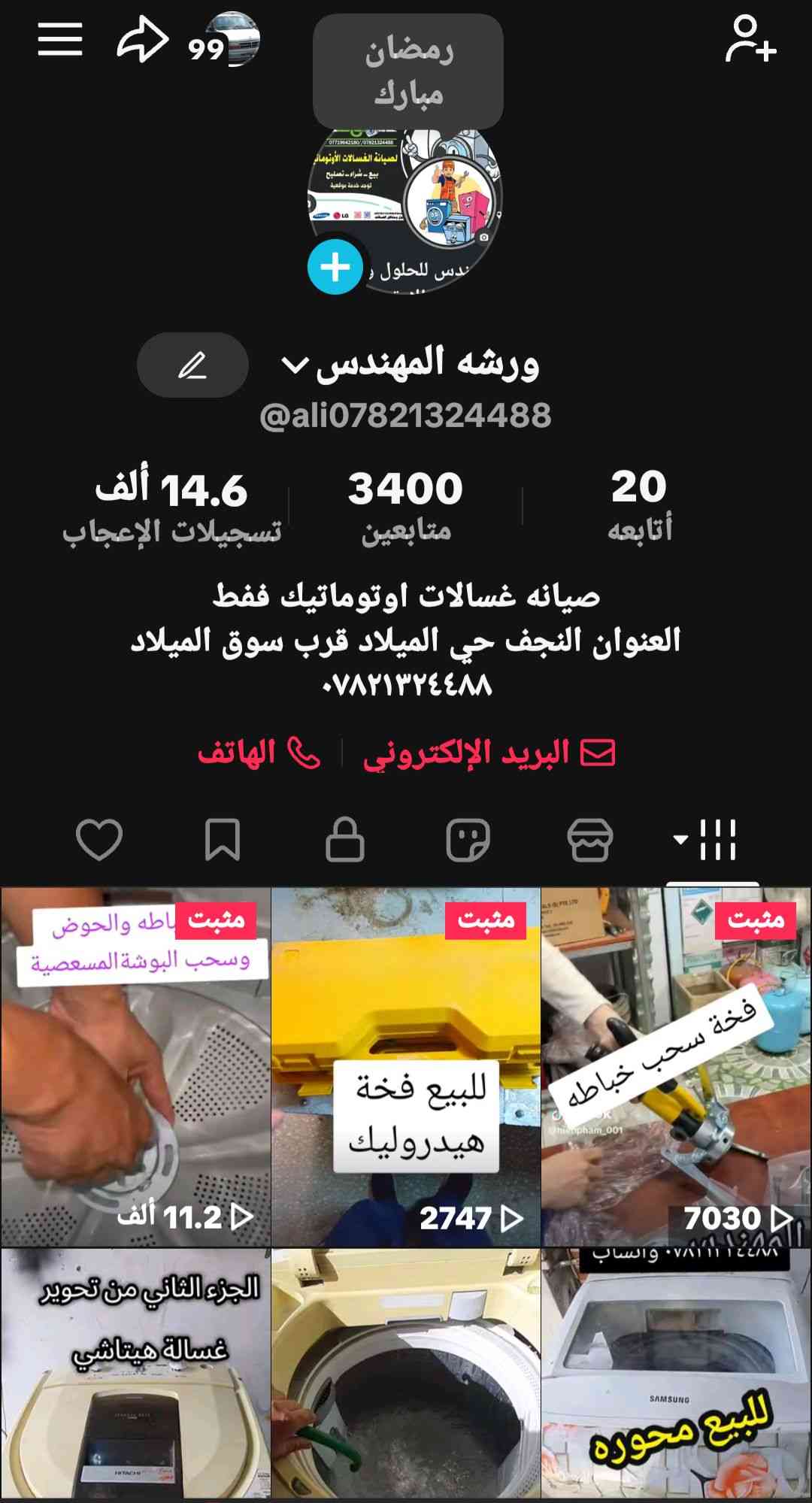Screen dimensions: 812x1503
Task: Expand account switcher next to ورشه المهندس
Action: (x=295, y=365)
